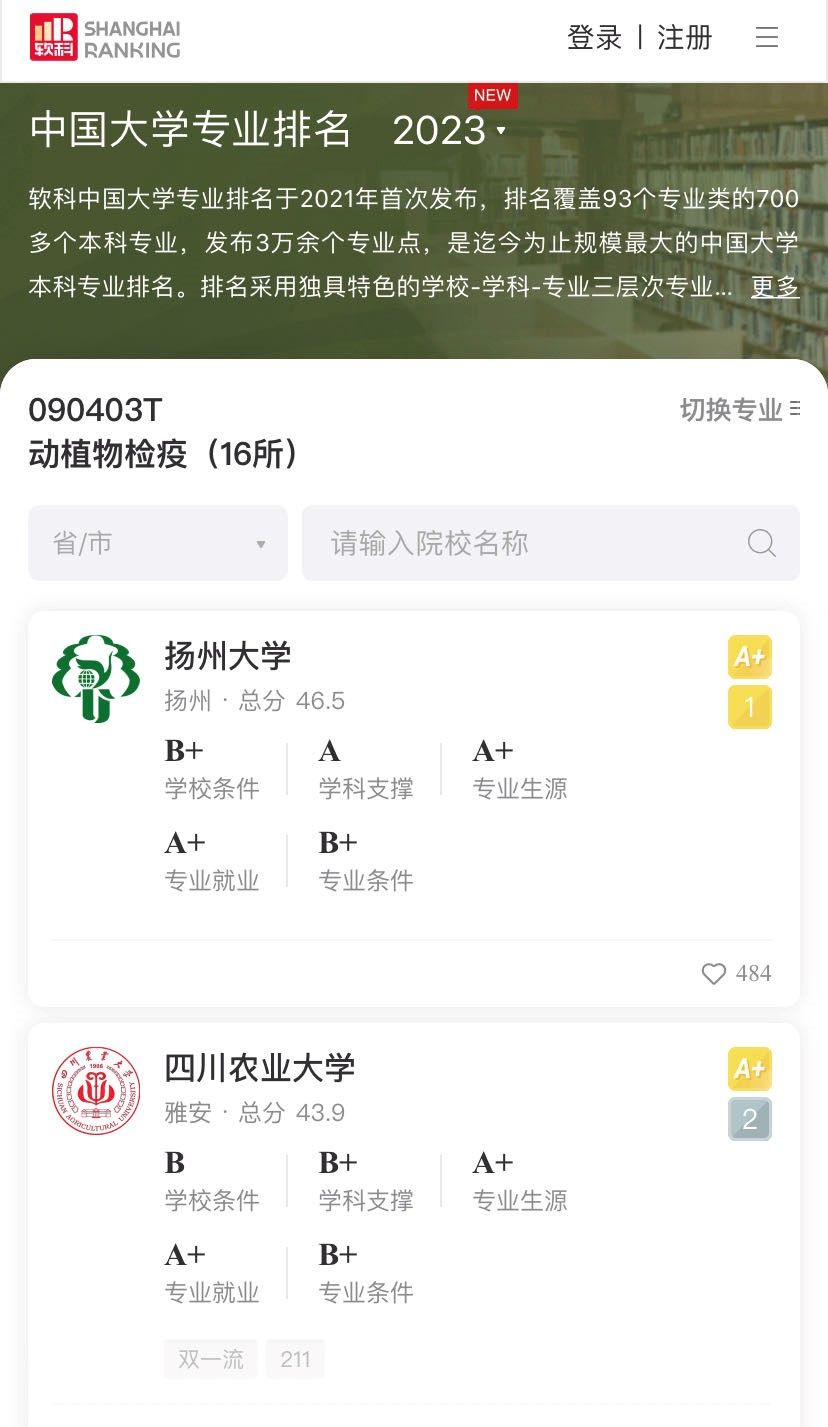Open the 2023 year dropdown
Viewport: 828px width, 1427px height.
449,130
